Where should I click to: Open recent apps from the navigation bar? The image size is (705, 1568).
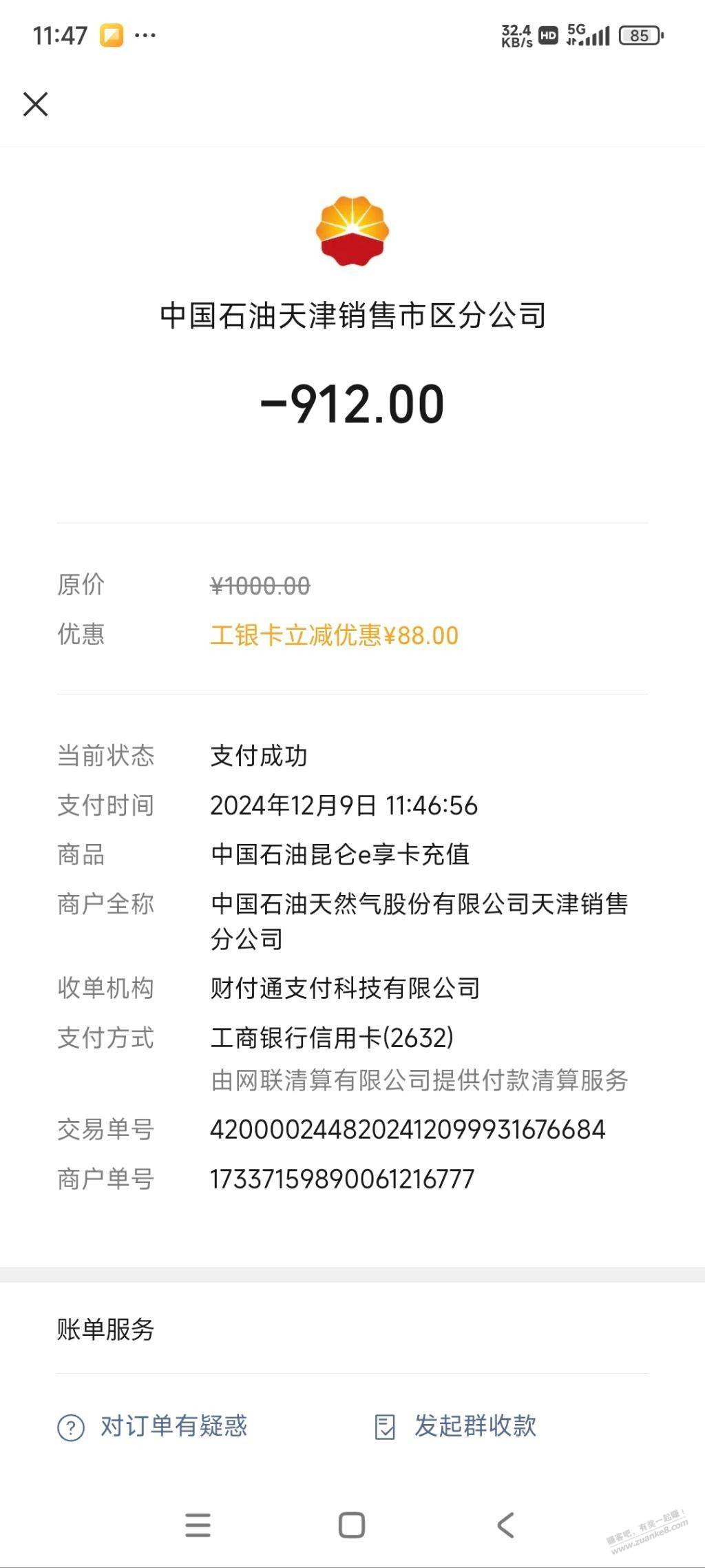pyautogui.click(x=198, y=1525)
